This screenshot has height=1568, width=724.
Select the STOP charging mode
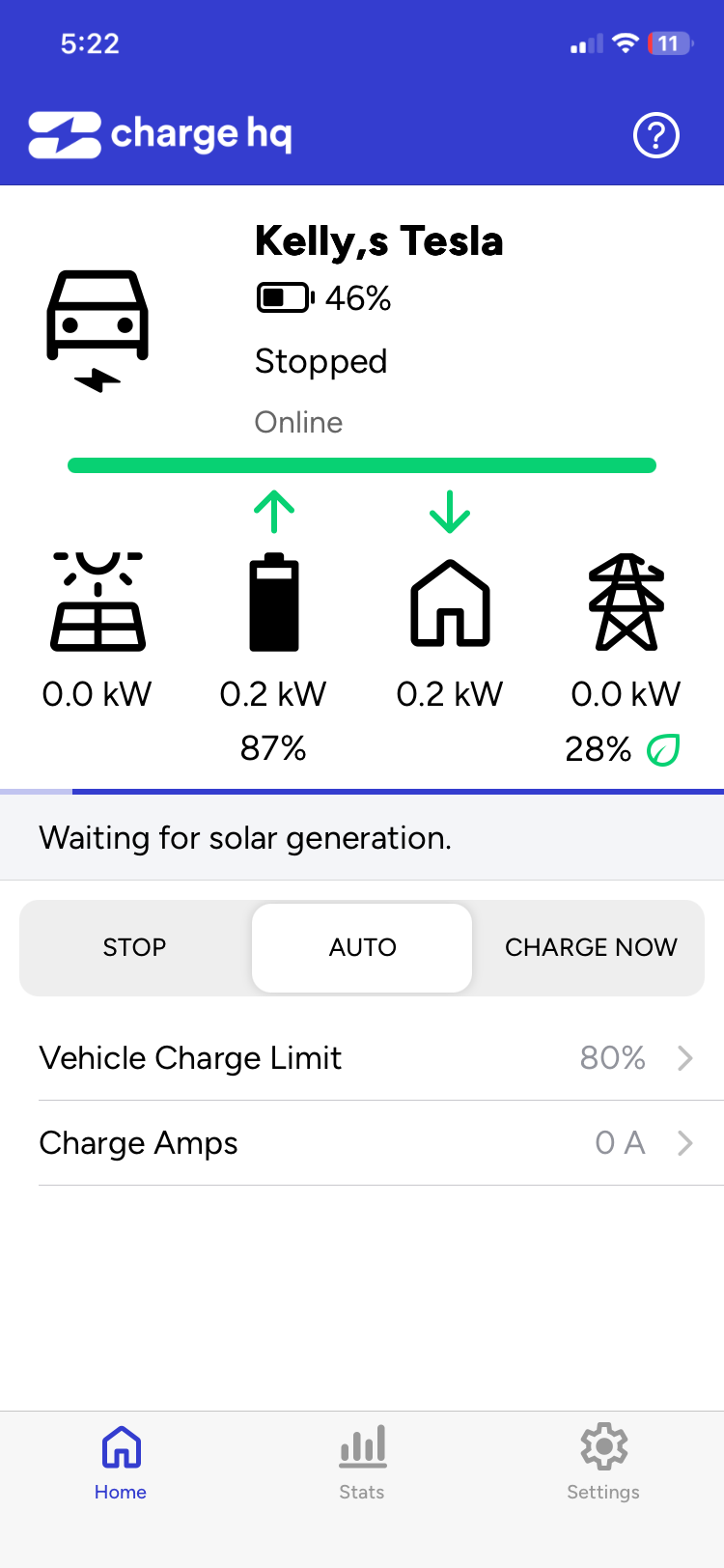(x=135, y=947)
